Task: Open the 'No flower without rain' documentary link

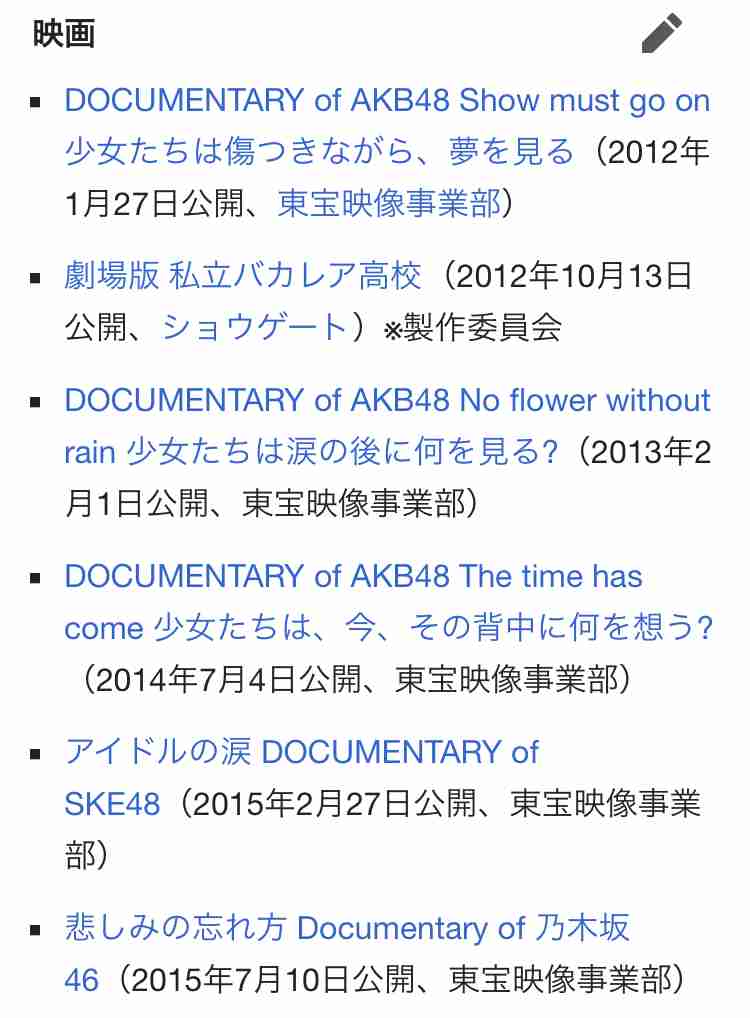Action: click(386, 401)
